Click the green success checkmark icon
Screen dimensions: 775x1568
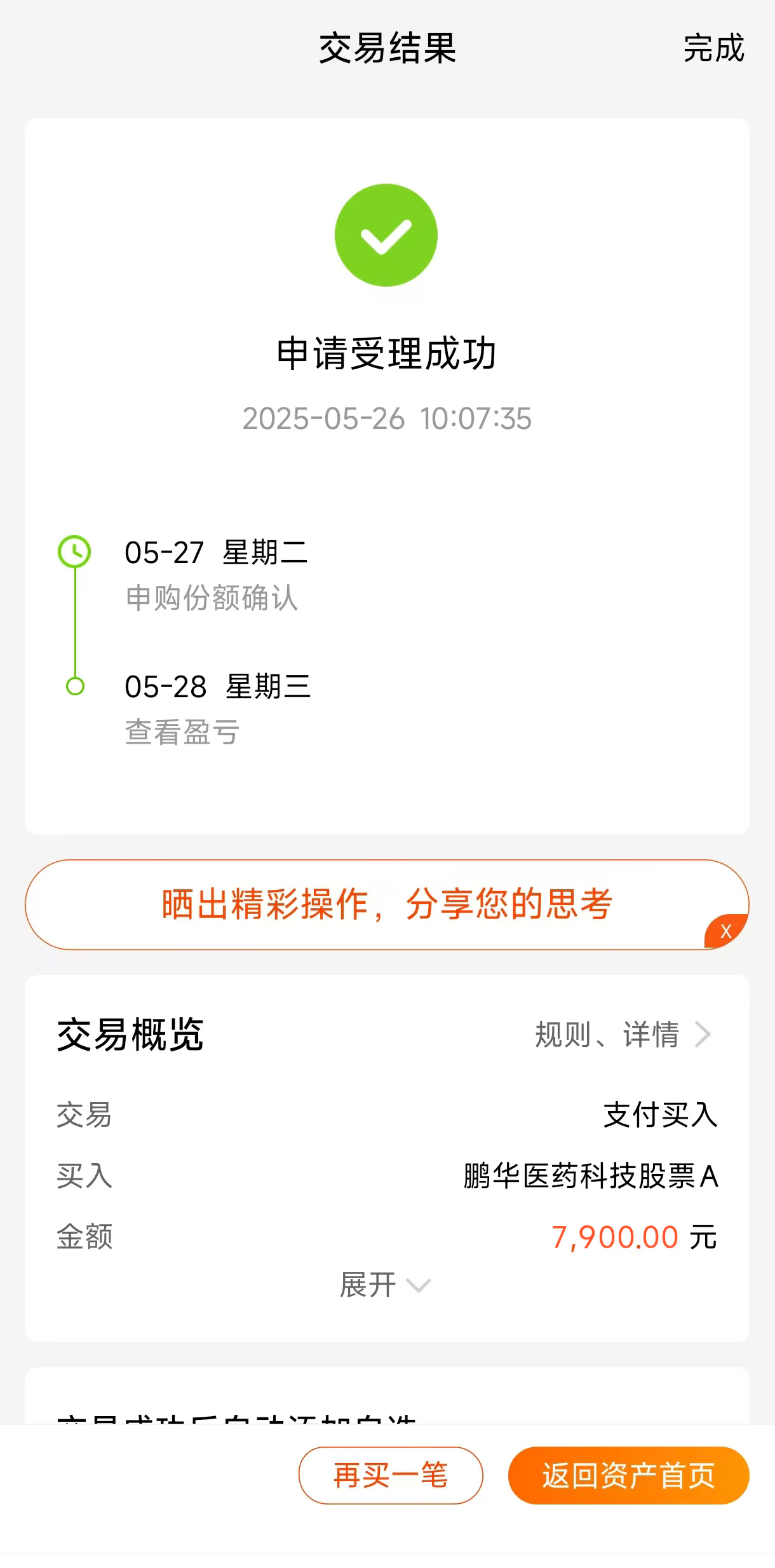[x=386, y=235]
